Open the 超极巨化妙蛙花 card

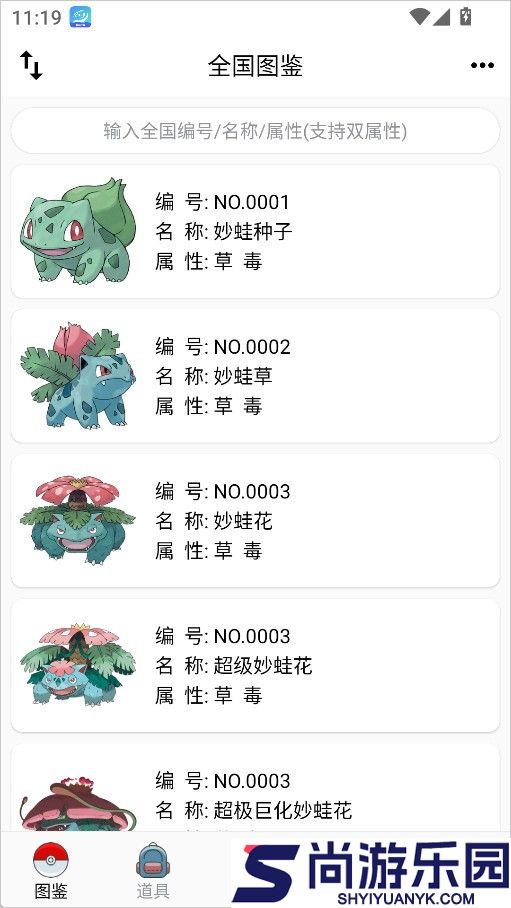click(x=256, y=788)
